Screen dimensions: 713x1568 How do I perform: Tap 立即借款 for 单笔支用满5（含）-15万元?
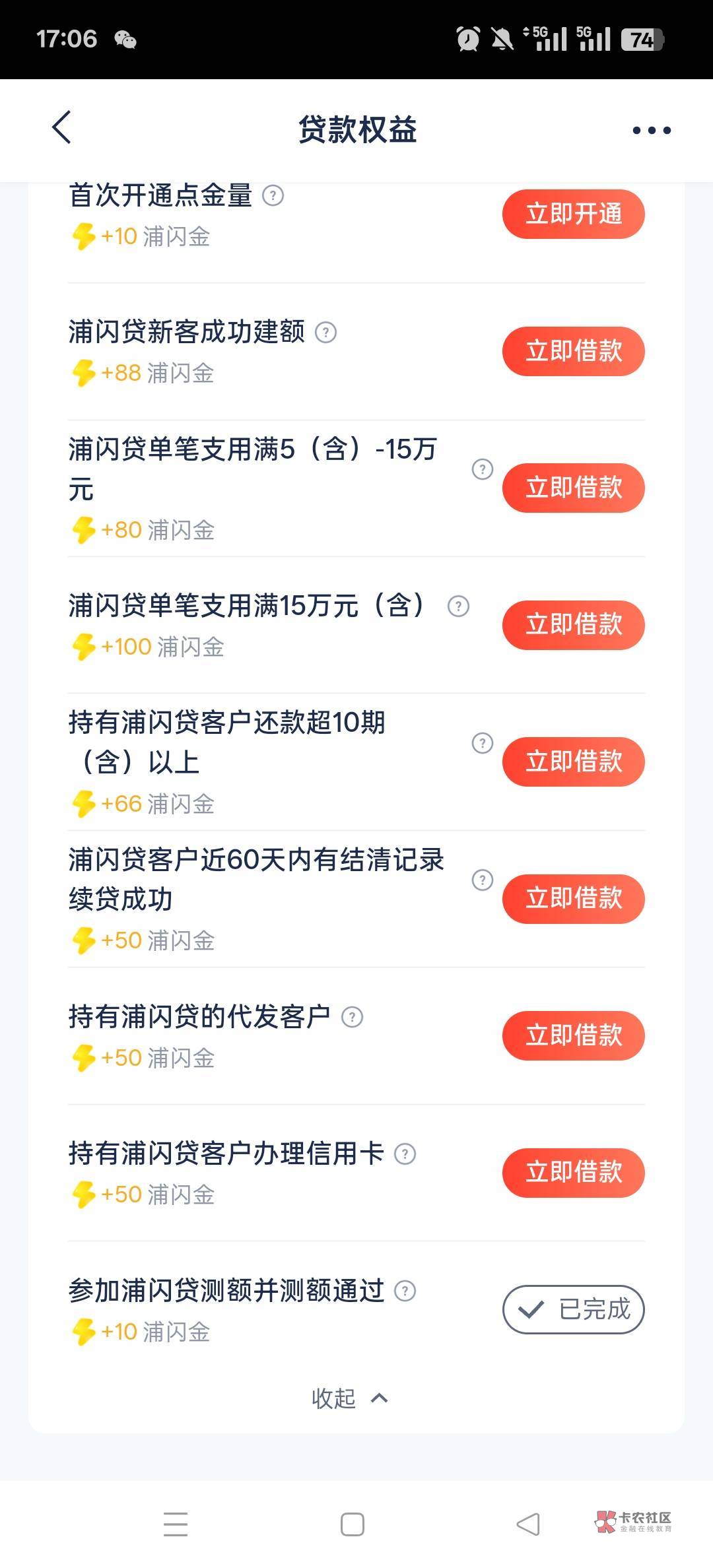coord(573,488)
